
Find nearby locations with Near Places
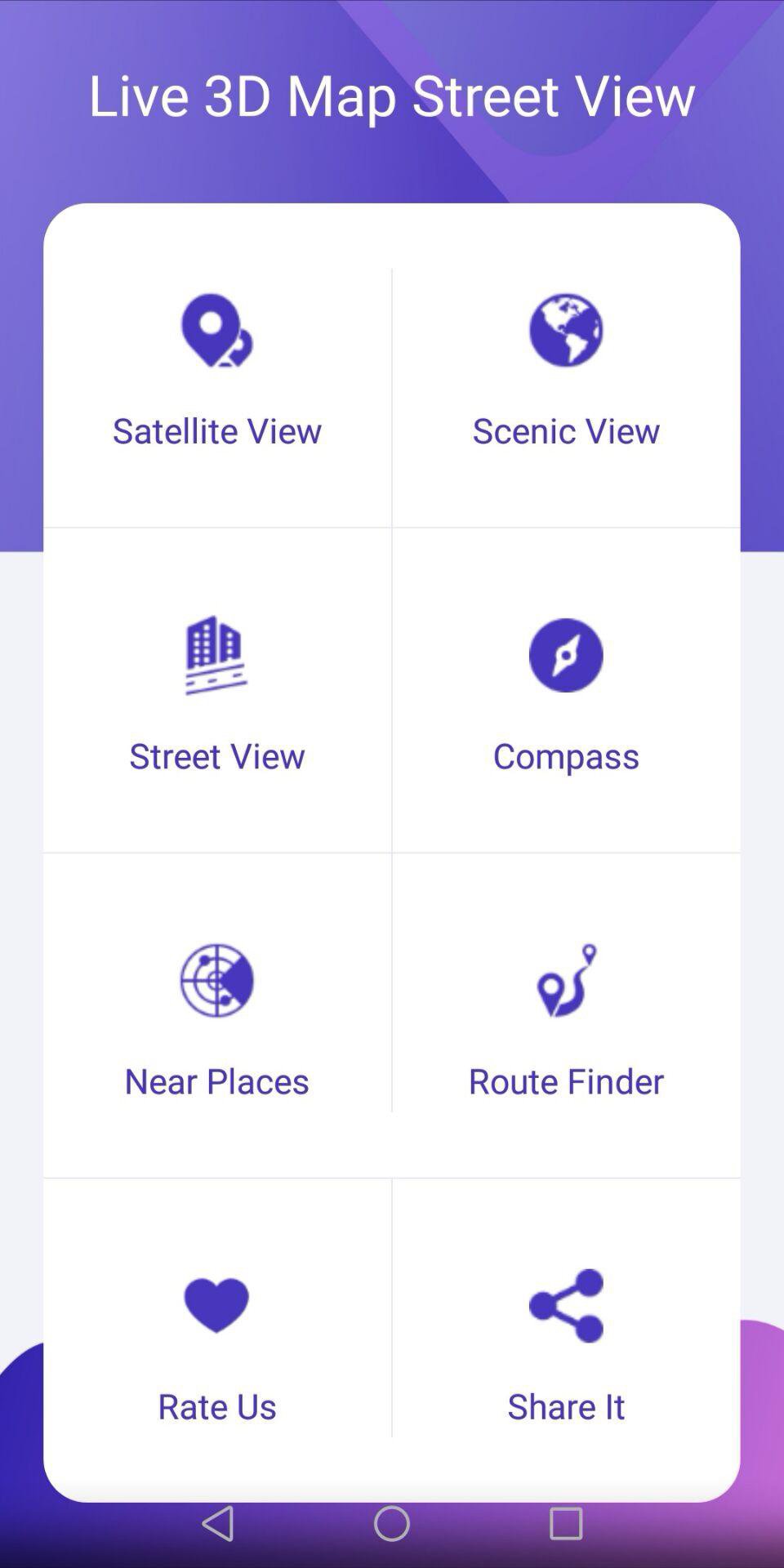(216, 1080)
